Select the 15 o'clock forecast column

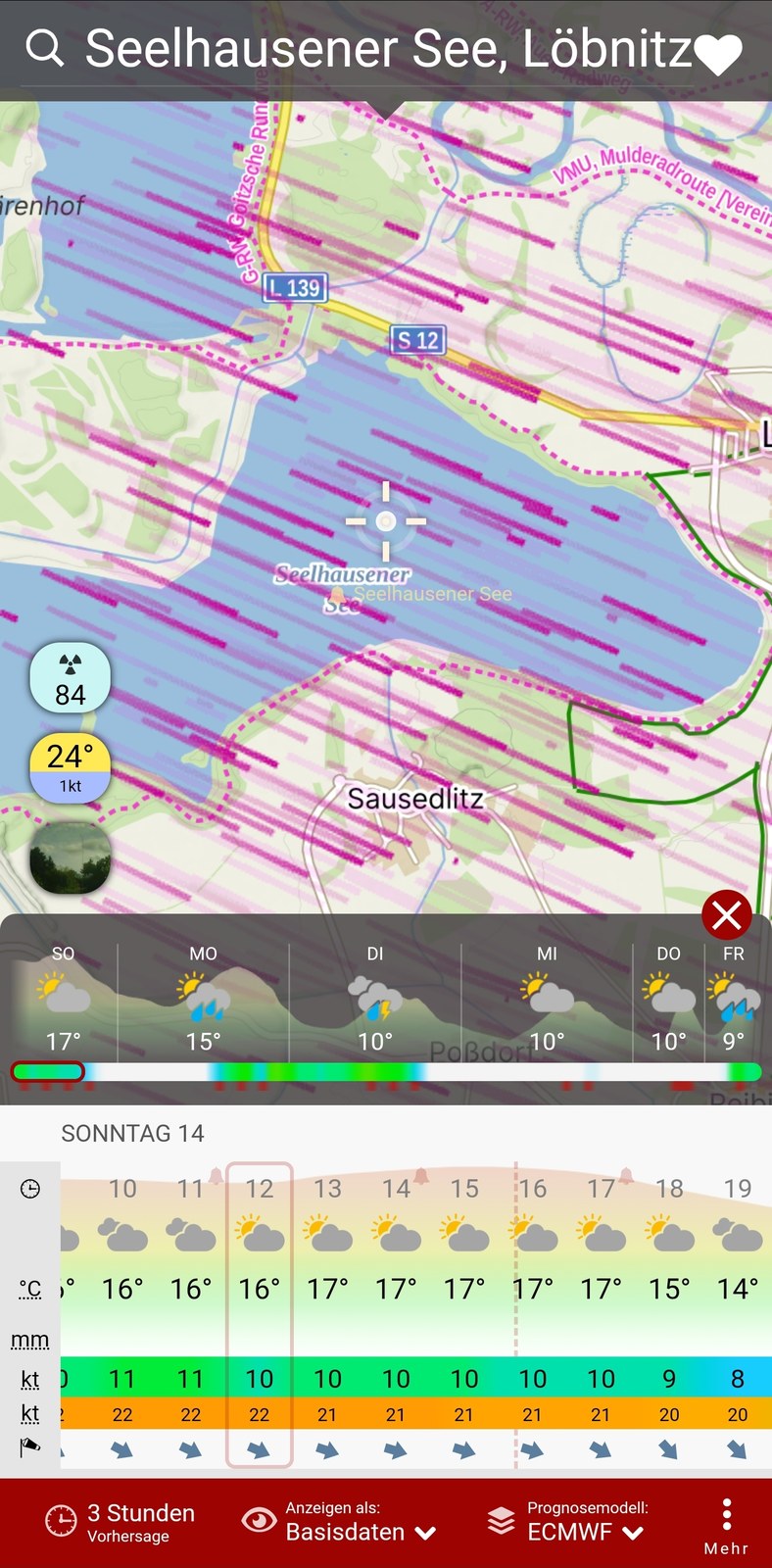point(464,1315)
